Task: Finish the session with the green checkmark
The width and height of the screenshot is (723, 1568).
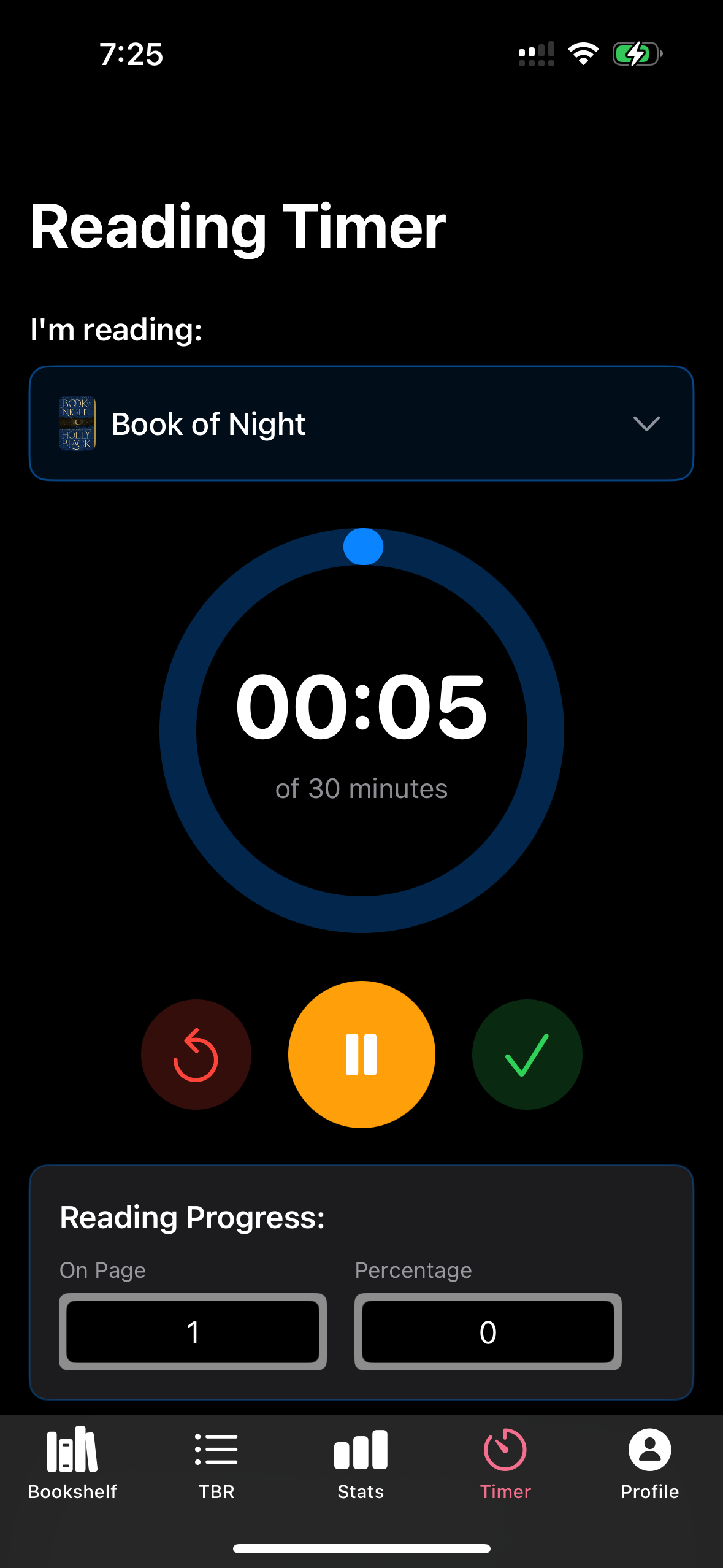Action: pos(527,1054)
